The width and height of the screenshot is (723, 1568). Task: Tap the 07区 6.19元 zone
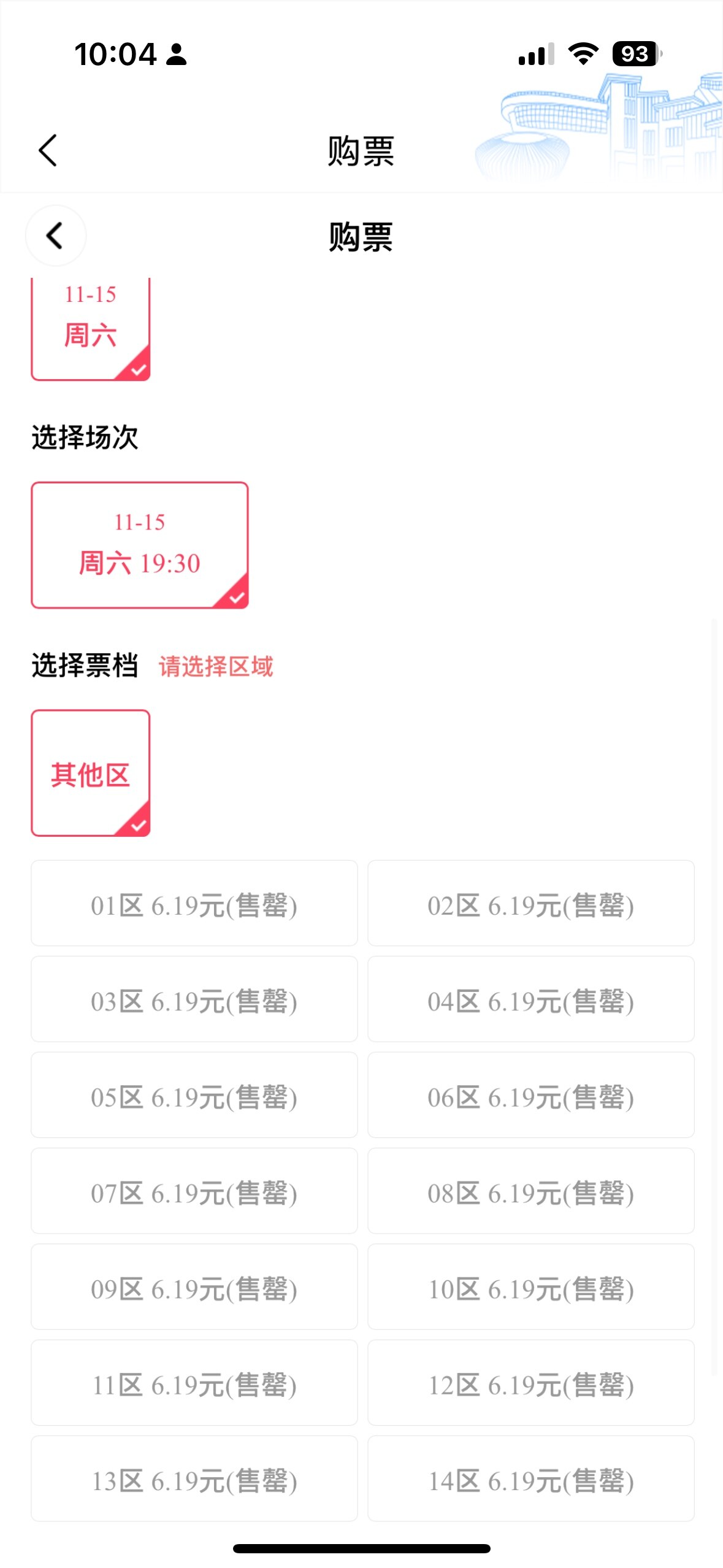194,1191
